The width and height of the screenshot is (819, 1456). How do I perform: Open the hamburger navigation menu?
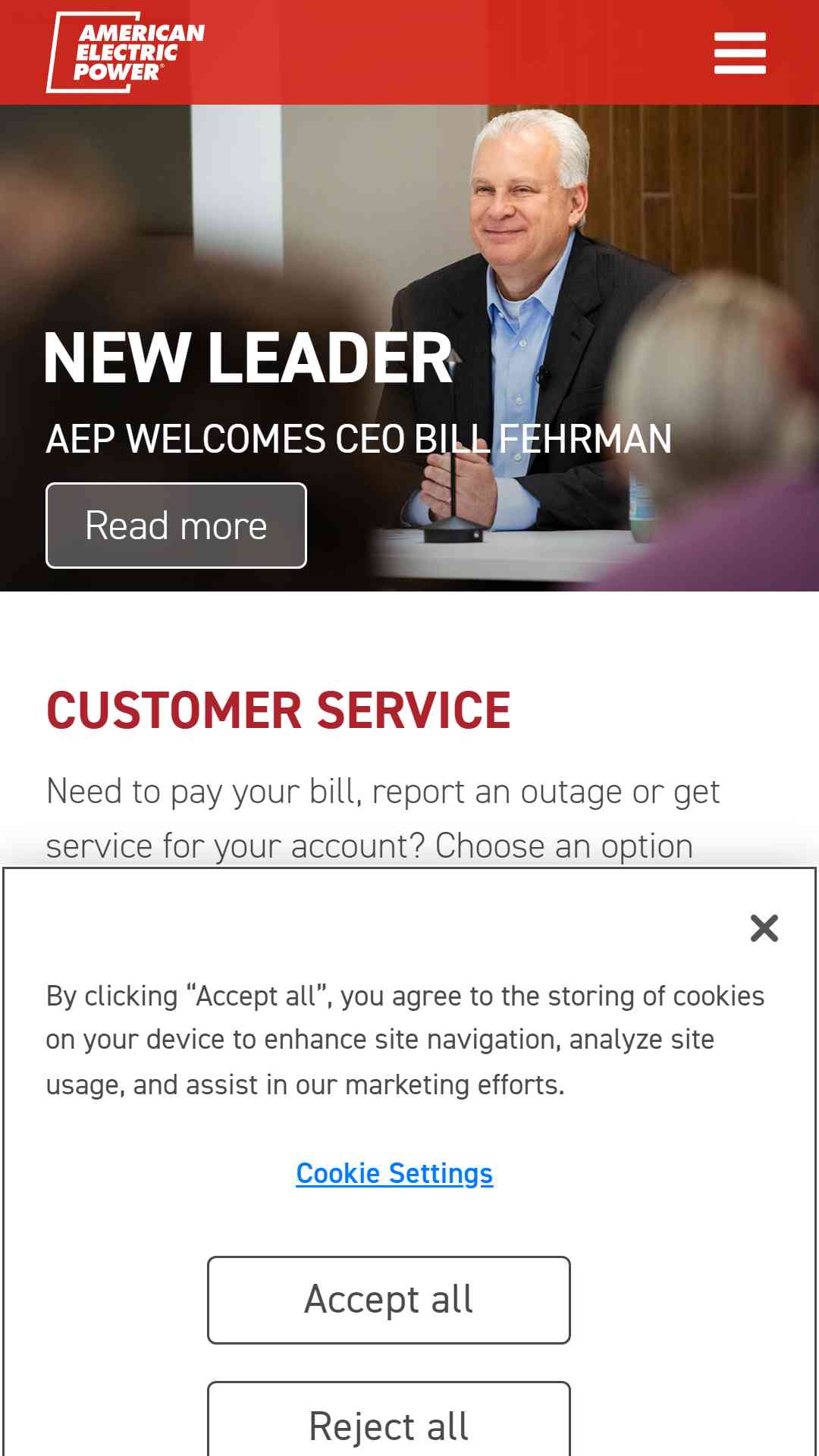(739, 53)
